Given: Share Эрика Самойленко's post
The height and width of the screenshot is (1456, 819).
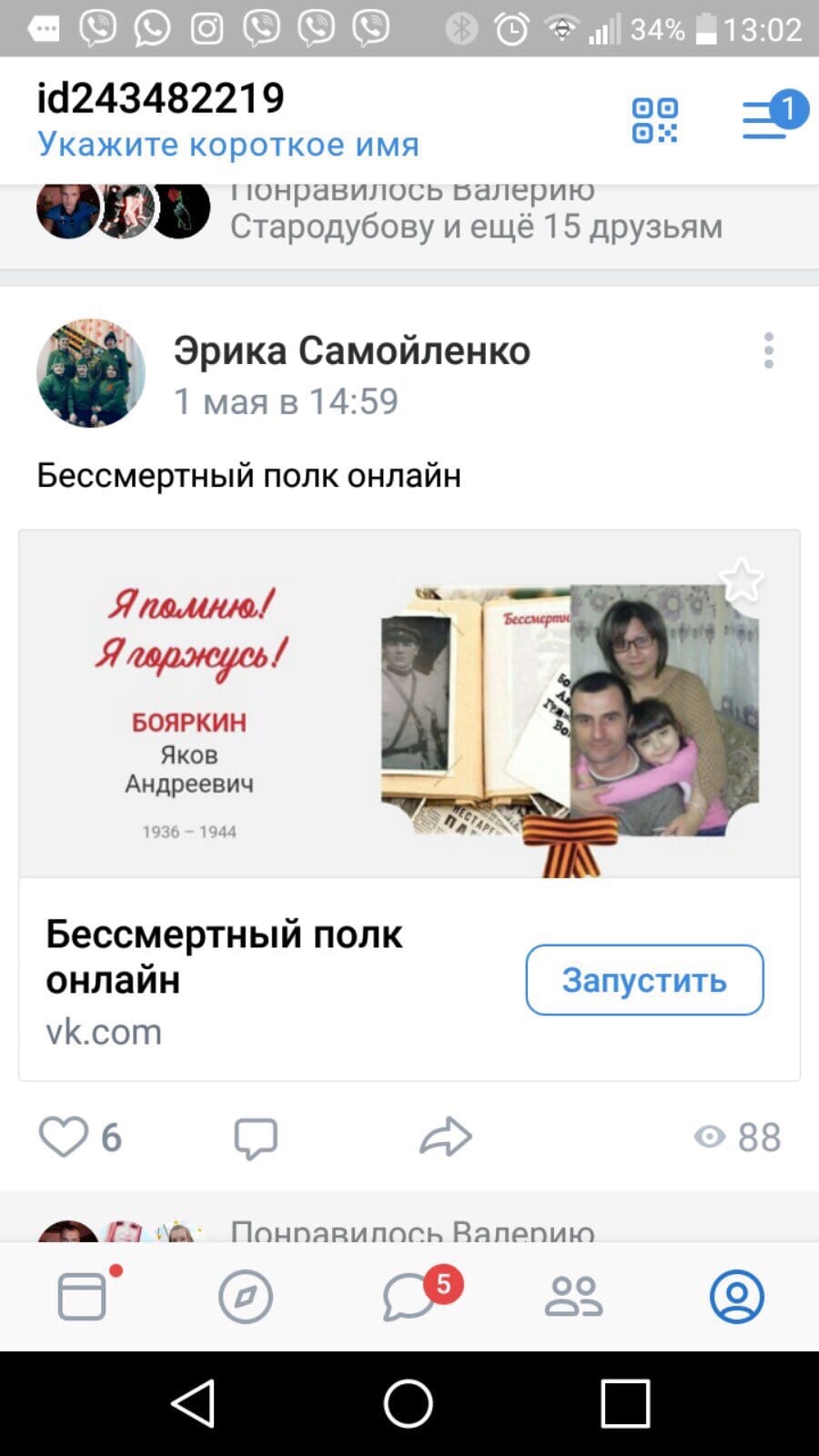Looking at the screenshot, I should [x=446, y=1137].
